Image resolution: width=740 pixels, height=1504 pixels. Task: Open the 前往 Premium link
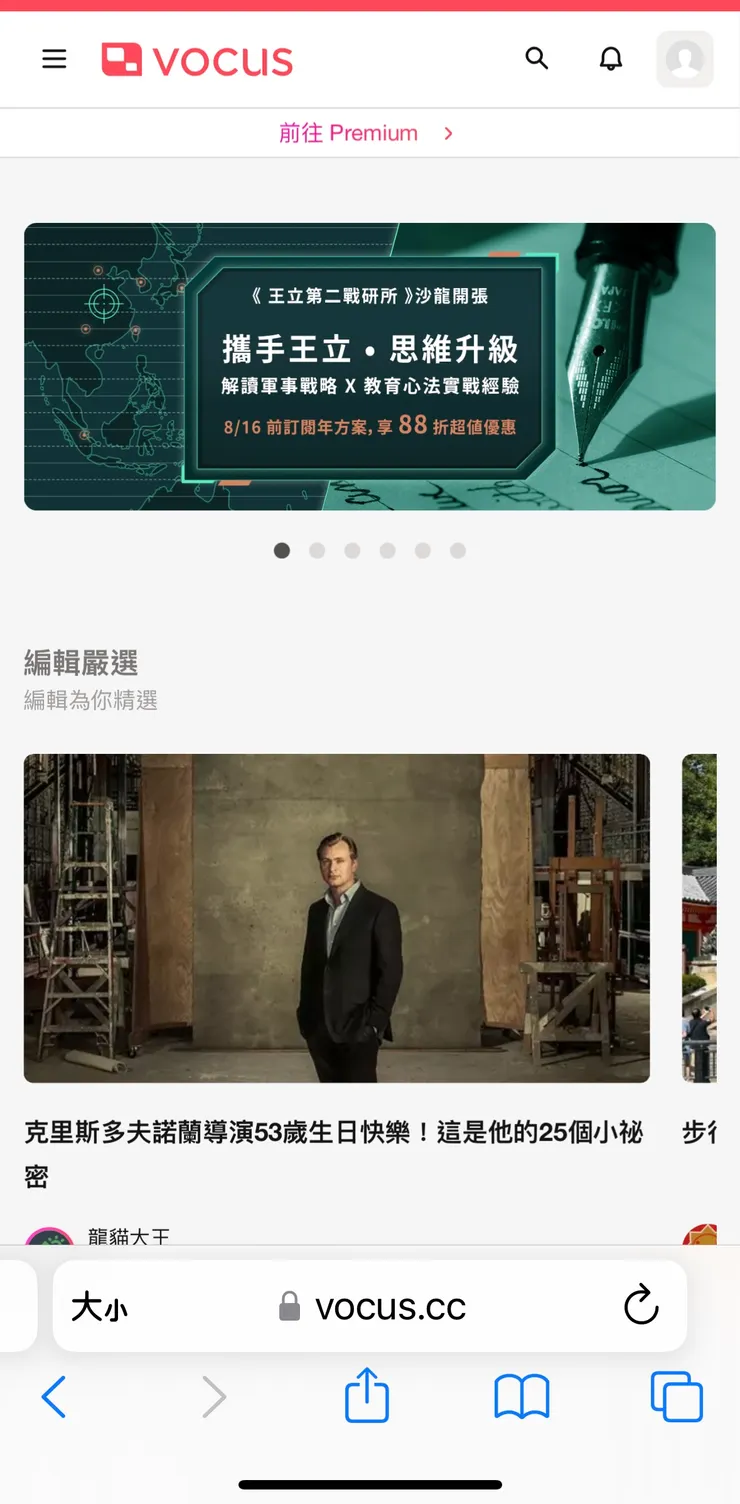pos(349,133)
